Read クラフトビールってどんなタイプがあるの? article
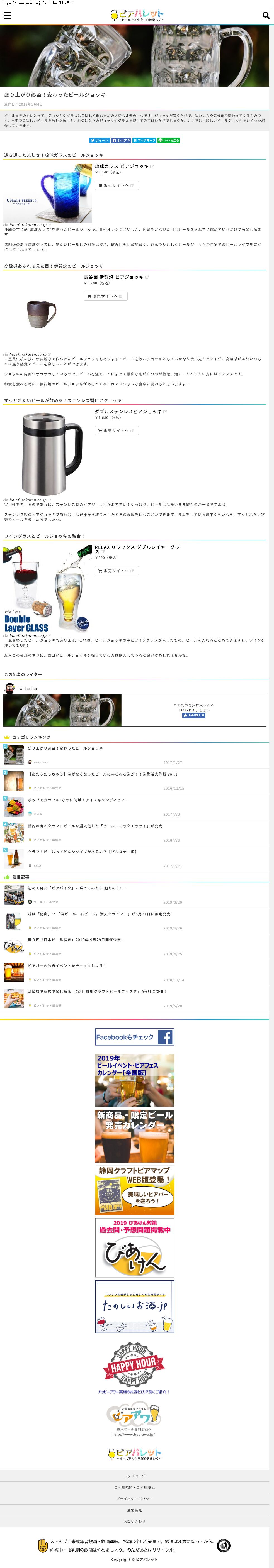The width and height of the screenshot is (274, 1568). click(82, 852)
